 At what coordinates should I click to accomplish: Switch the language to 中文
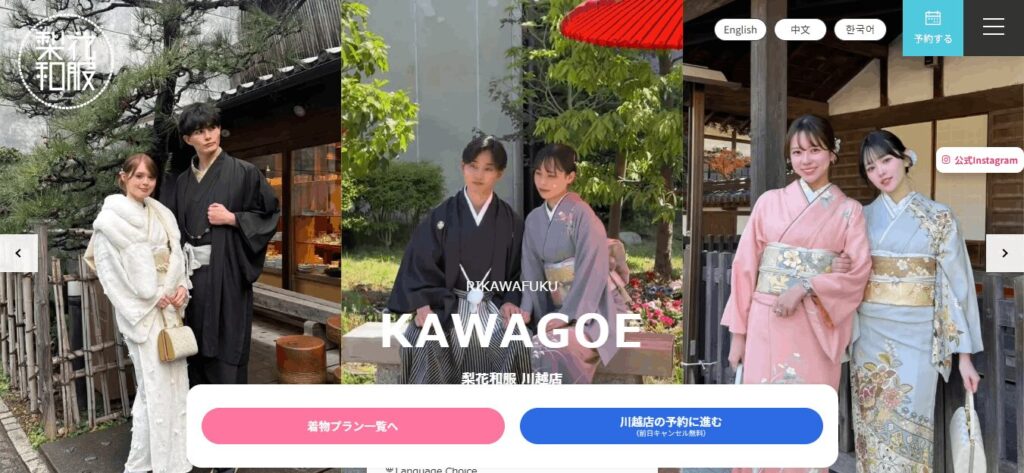800,30
